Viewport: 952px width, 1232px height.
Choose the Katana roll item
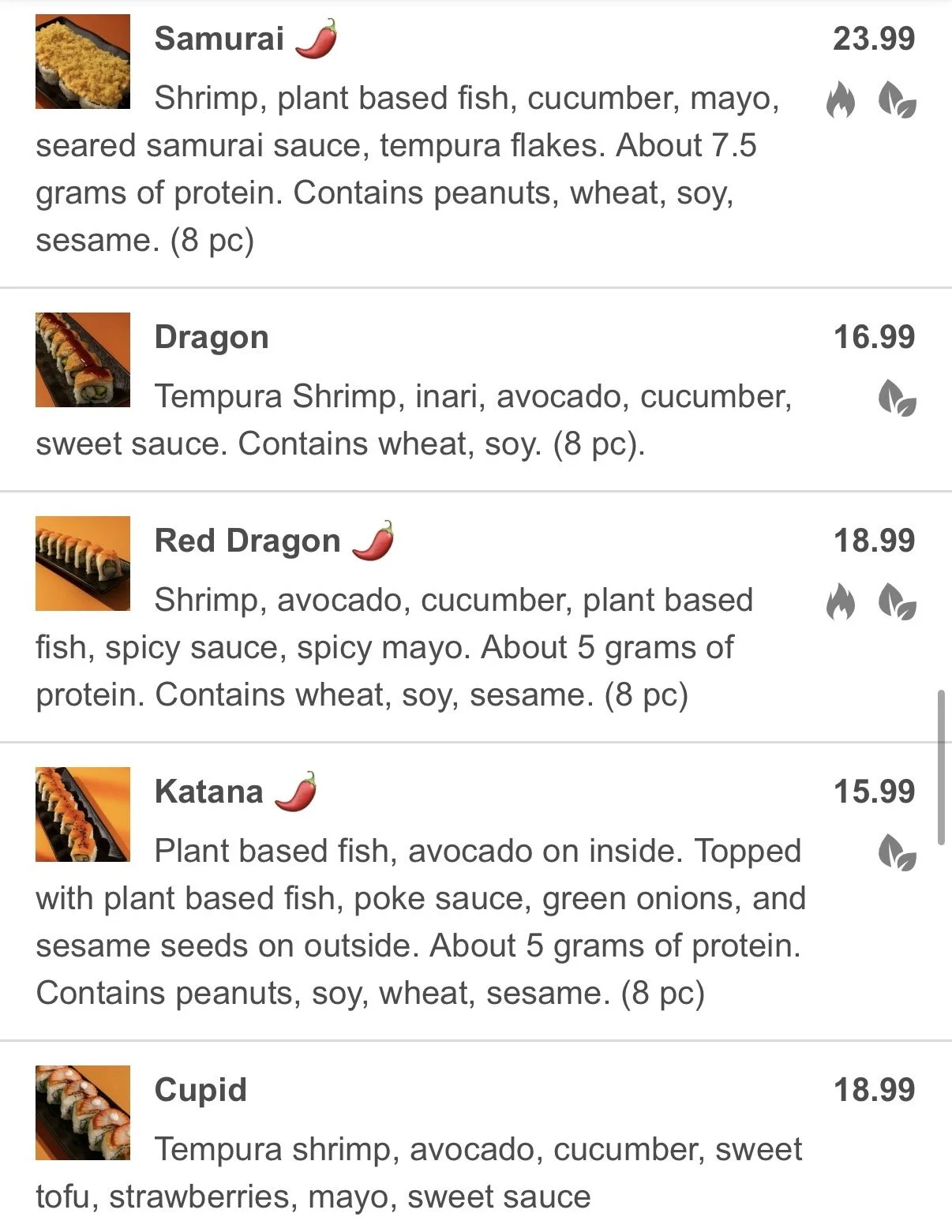(x=208, y=792)
